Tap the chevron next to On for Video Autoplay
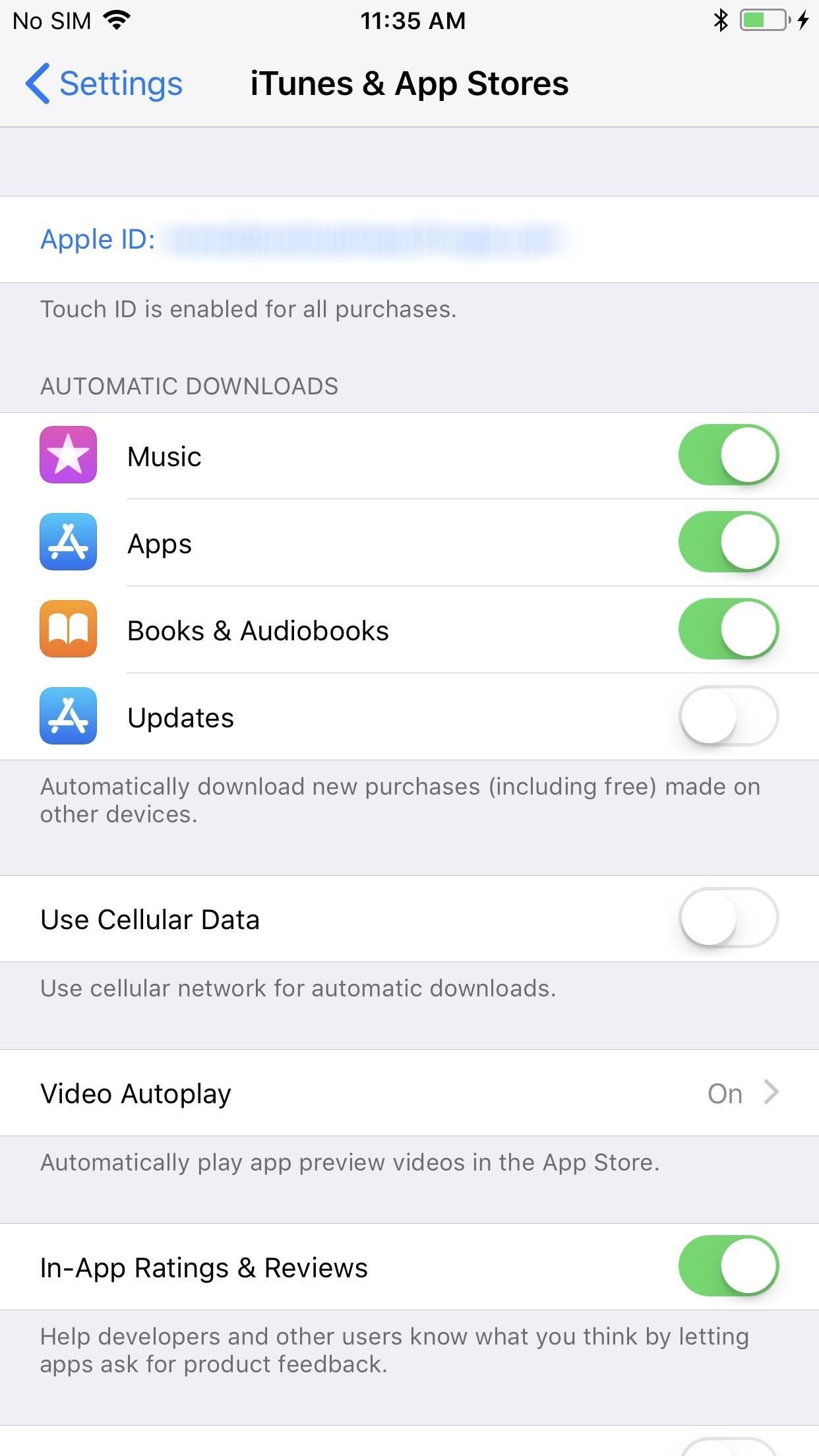Viewport: 819px width, 1456px height. [x=770, y=1093]
